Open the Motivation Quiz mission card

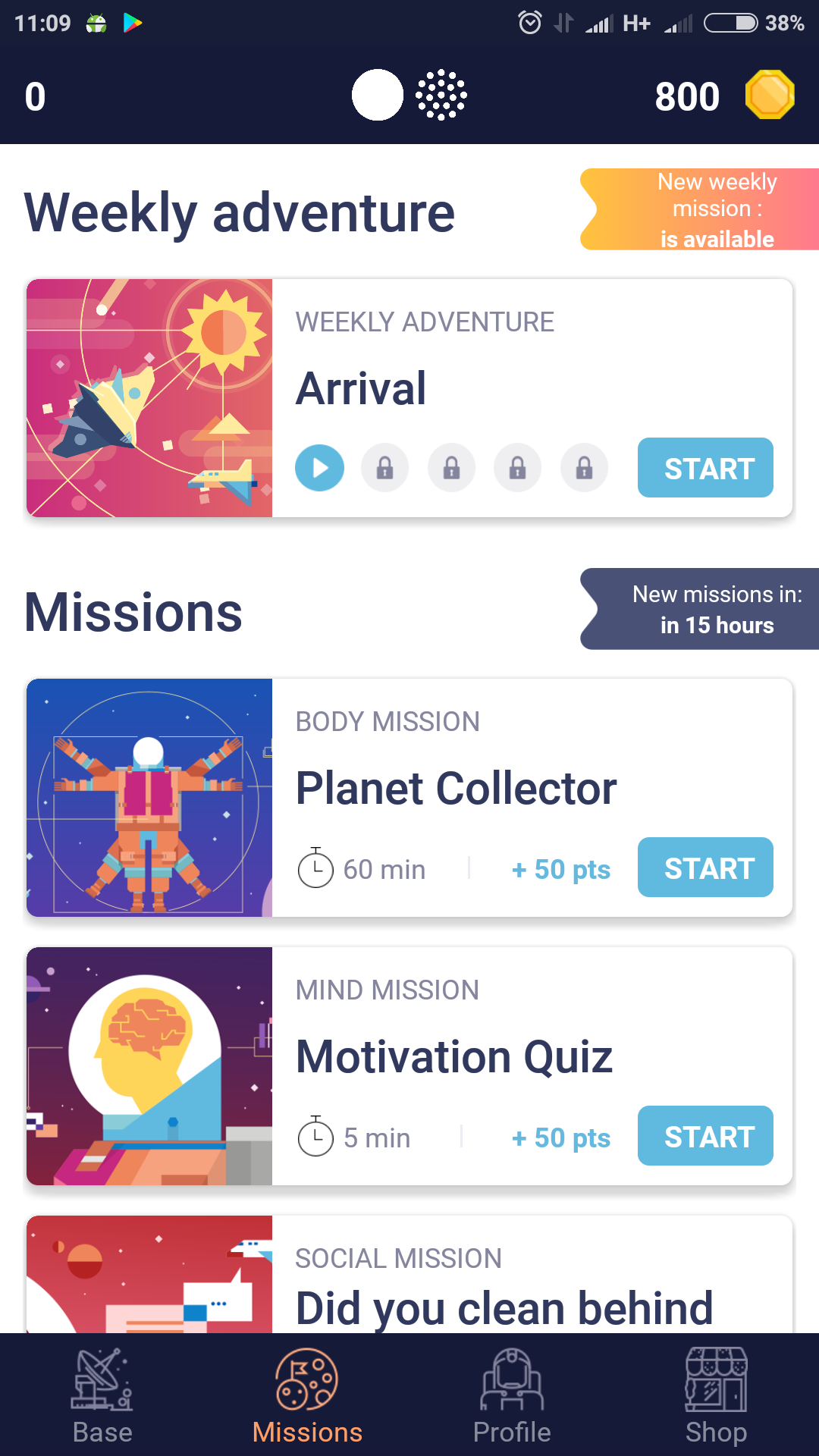tap(453, 1057)
